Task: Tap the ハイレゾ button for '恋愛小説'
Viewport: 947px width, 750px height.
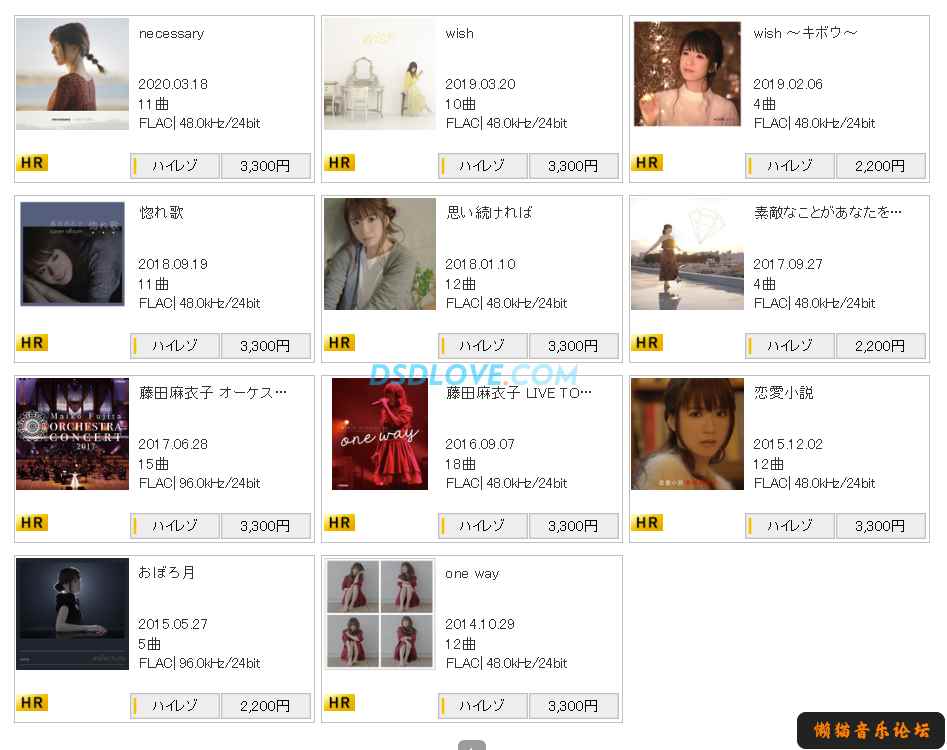Action: (x=790, y=526)
